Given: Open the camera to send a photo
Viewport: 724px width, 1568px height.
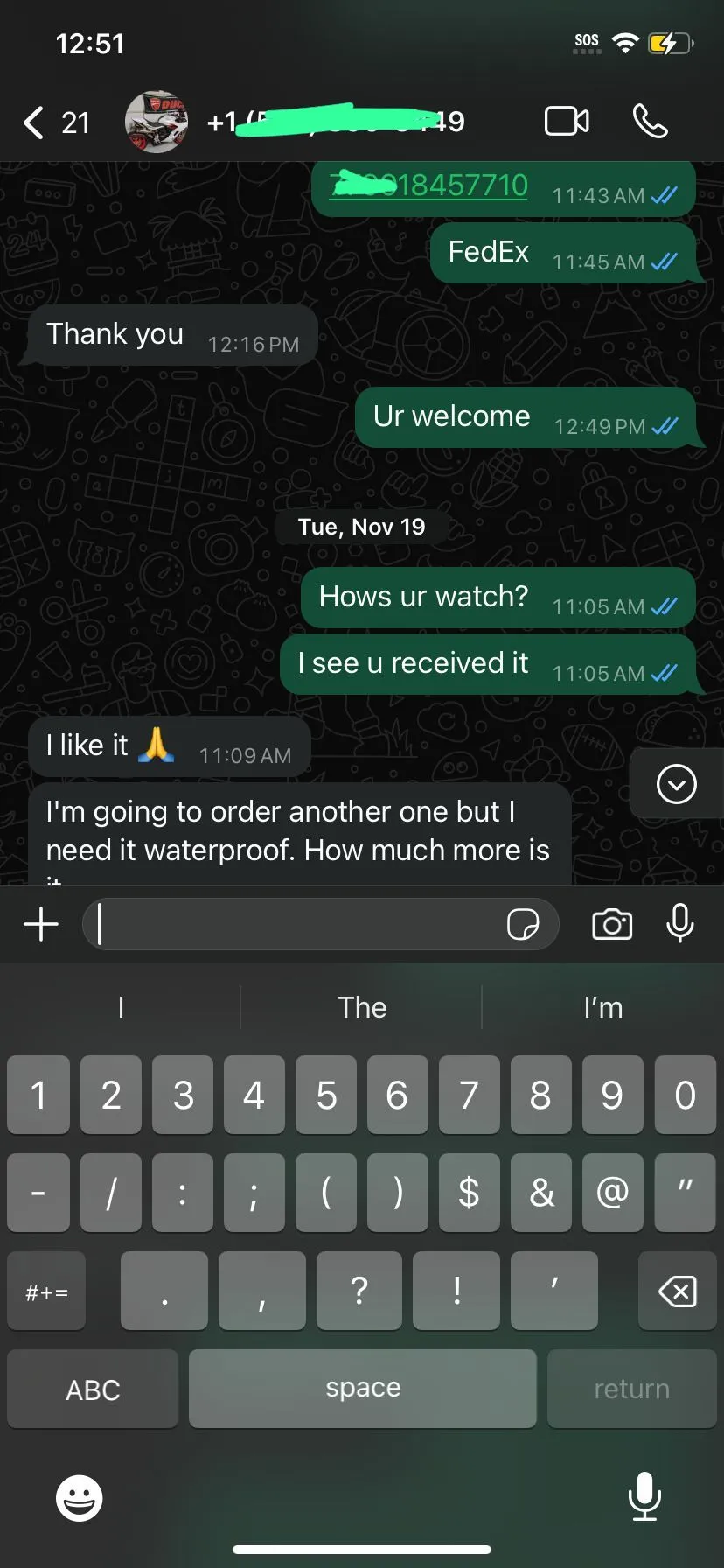Looking at the screenshot, I should click(612, 924).
